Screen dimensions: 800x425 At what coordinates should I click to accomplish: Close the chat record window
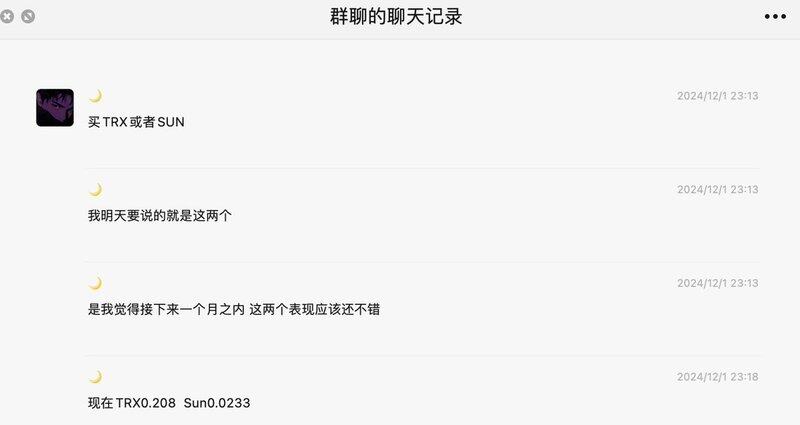(8, 16)
